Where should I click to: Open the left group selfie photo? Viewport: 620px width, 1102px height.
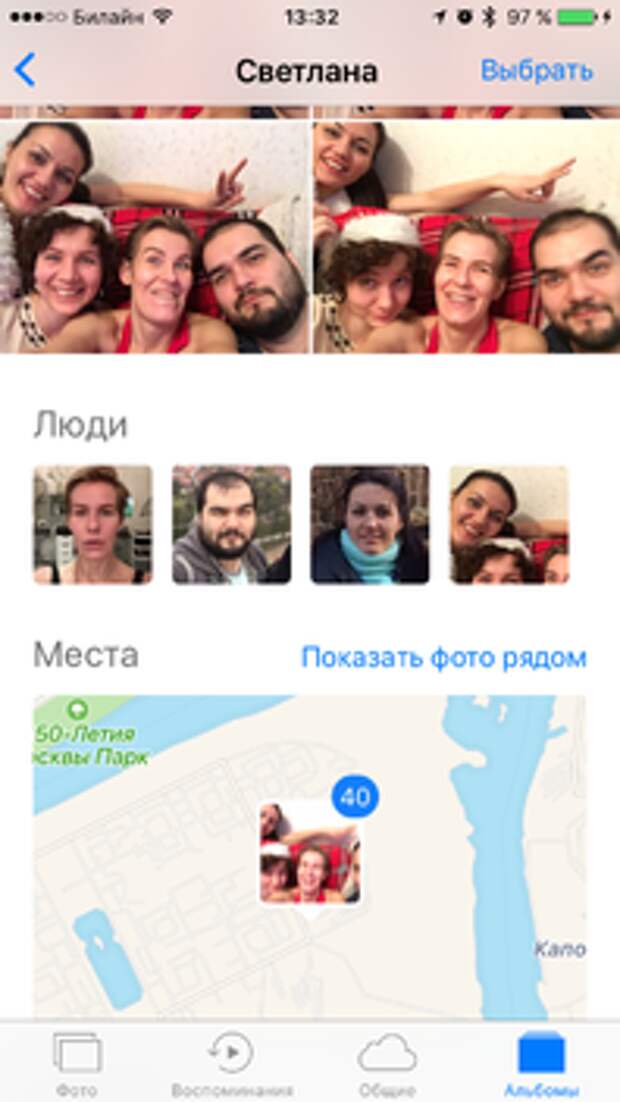(x=154, y=236)
